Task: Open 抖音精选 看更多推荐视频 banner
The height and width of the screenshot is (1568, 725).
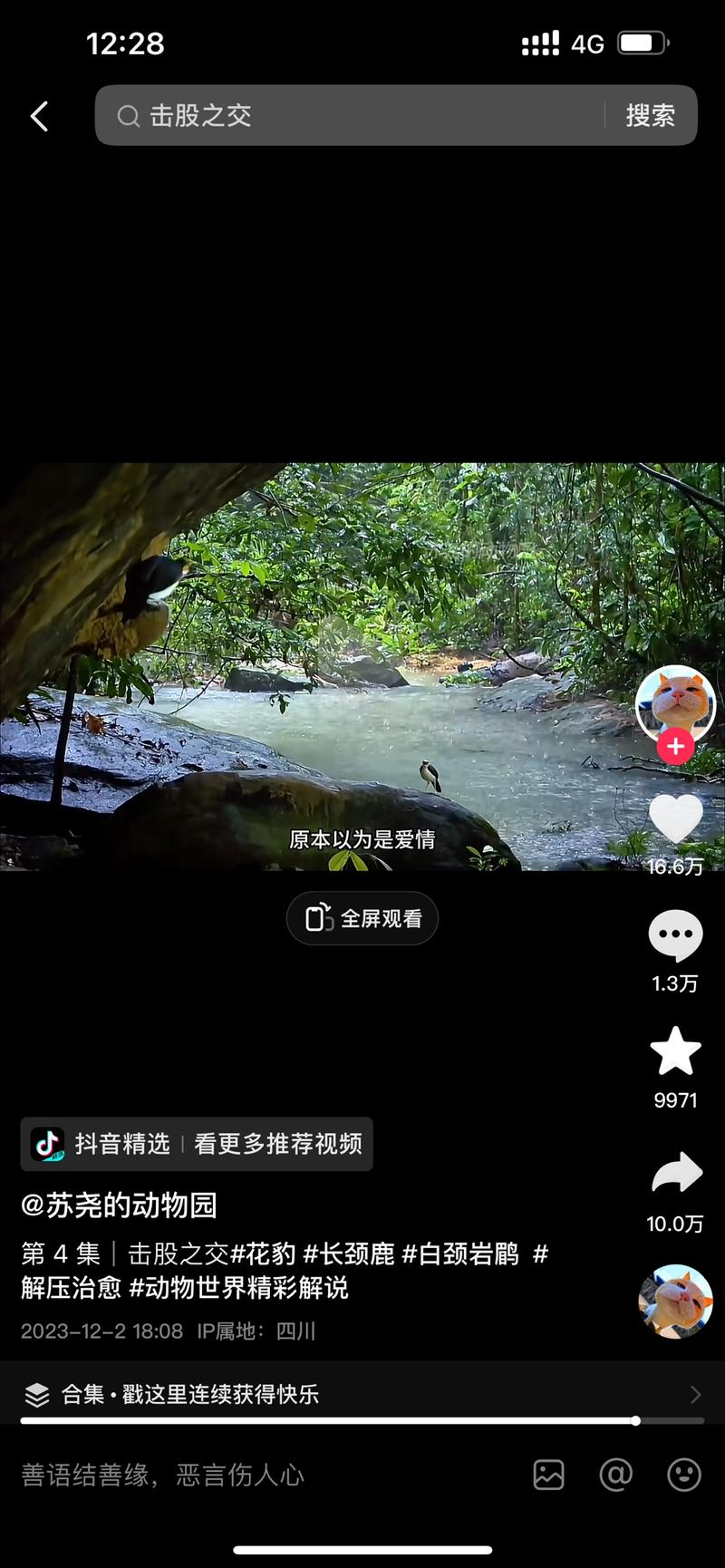Action: click(197, 1144)
